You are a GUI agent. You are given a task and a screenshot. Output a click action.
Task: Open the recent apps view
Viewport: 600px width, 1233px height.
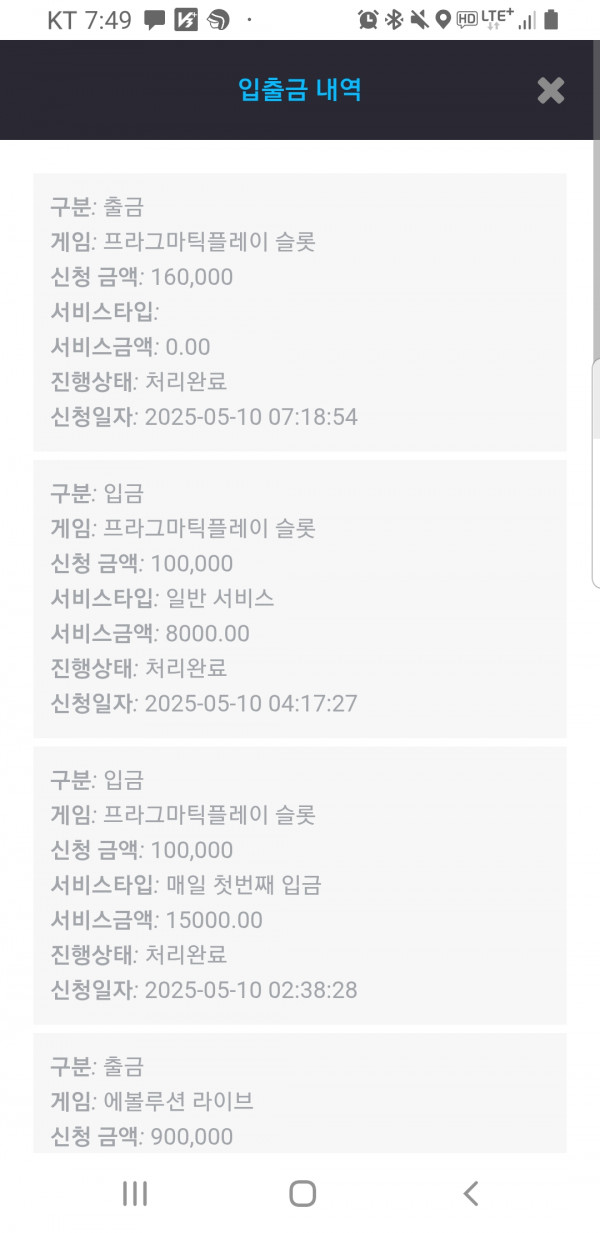pyautogui.click(x=135, y=1193)
